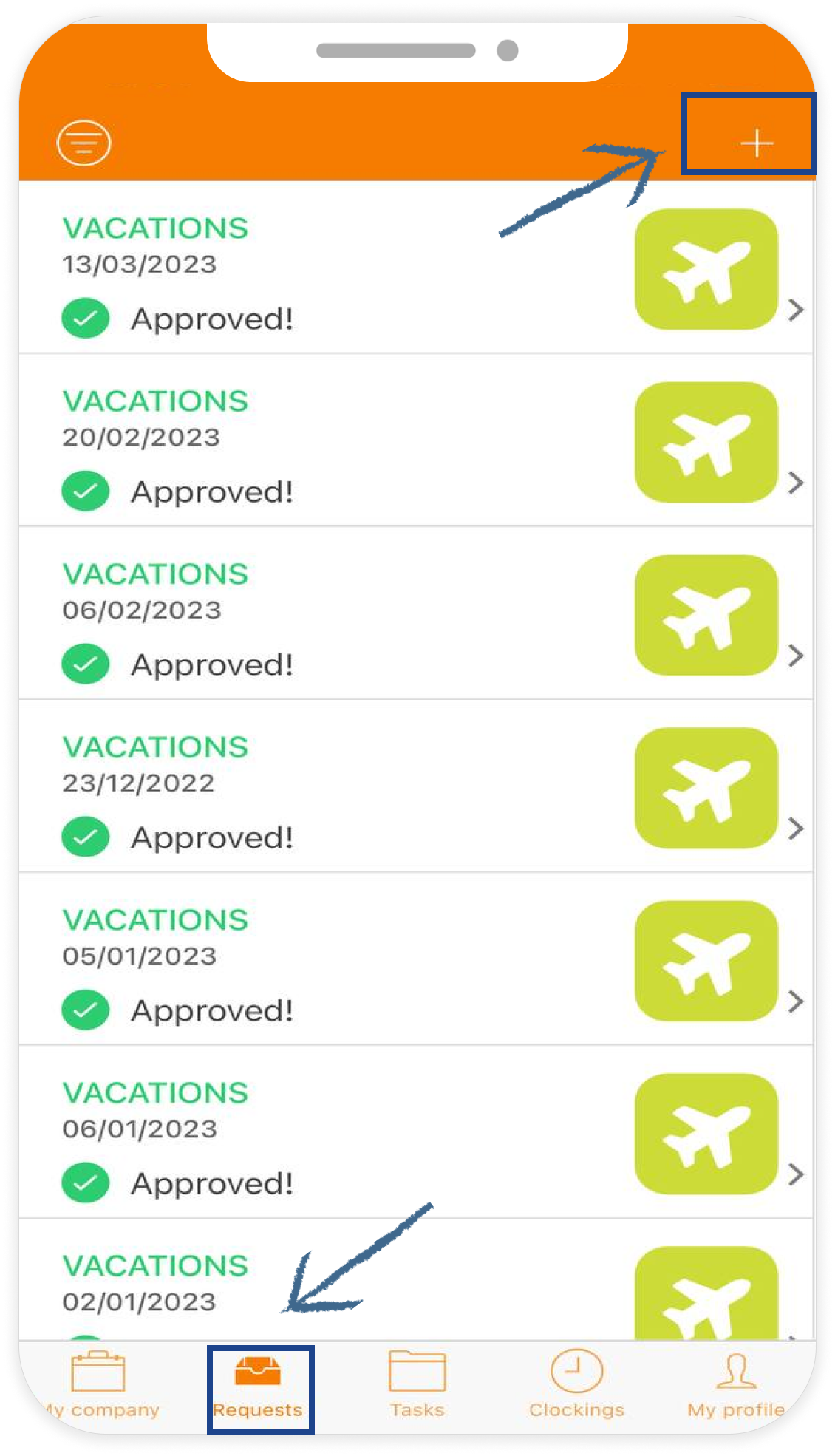835x1456 pixels.
Task: Open the filter options icon
Action: click(x=84, y=143)
